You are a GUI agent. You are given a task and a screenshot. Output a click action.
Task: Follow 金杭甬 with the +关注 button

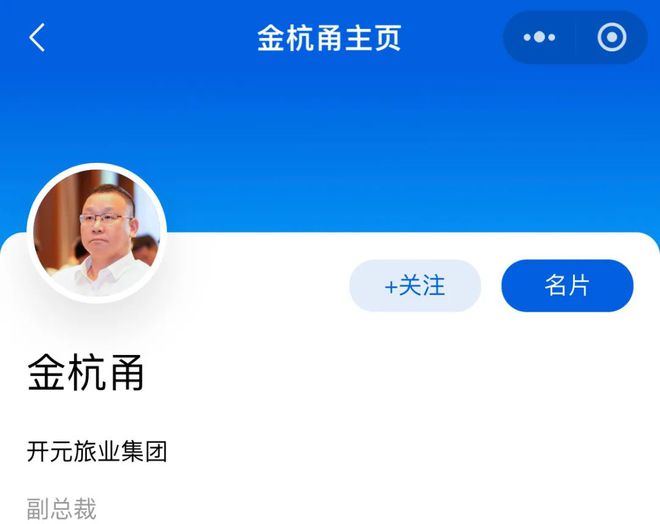(415, 286)
